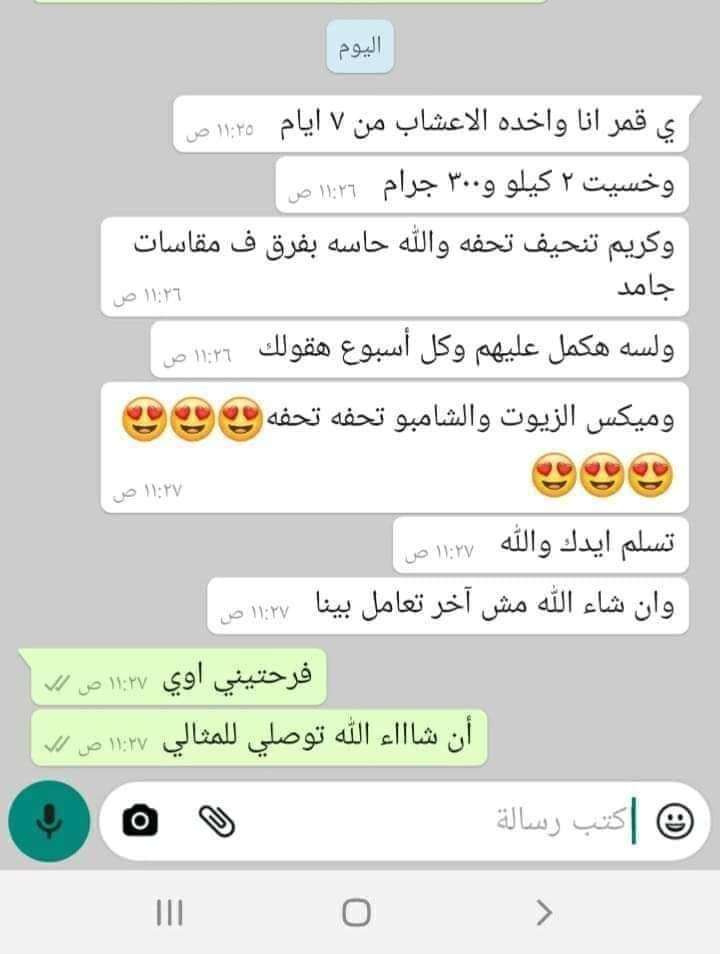Open the recent apps button
The width and height of the screenshot is (720, 954).
(x=170, y=911)
